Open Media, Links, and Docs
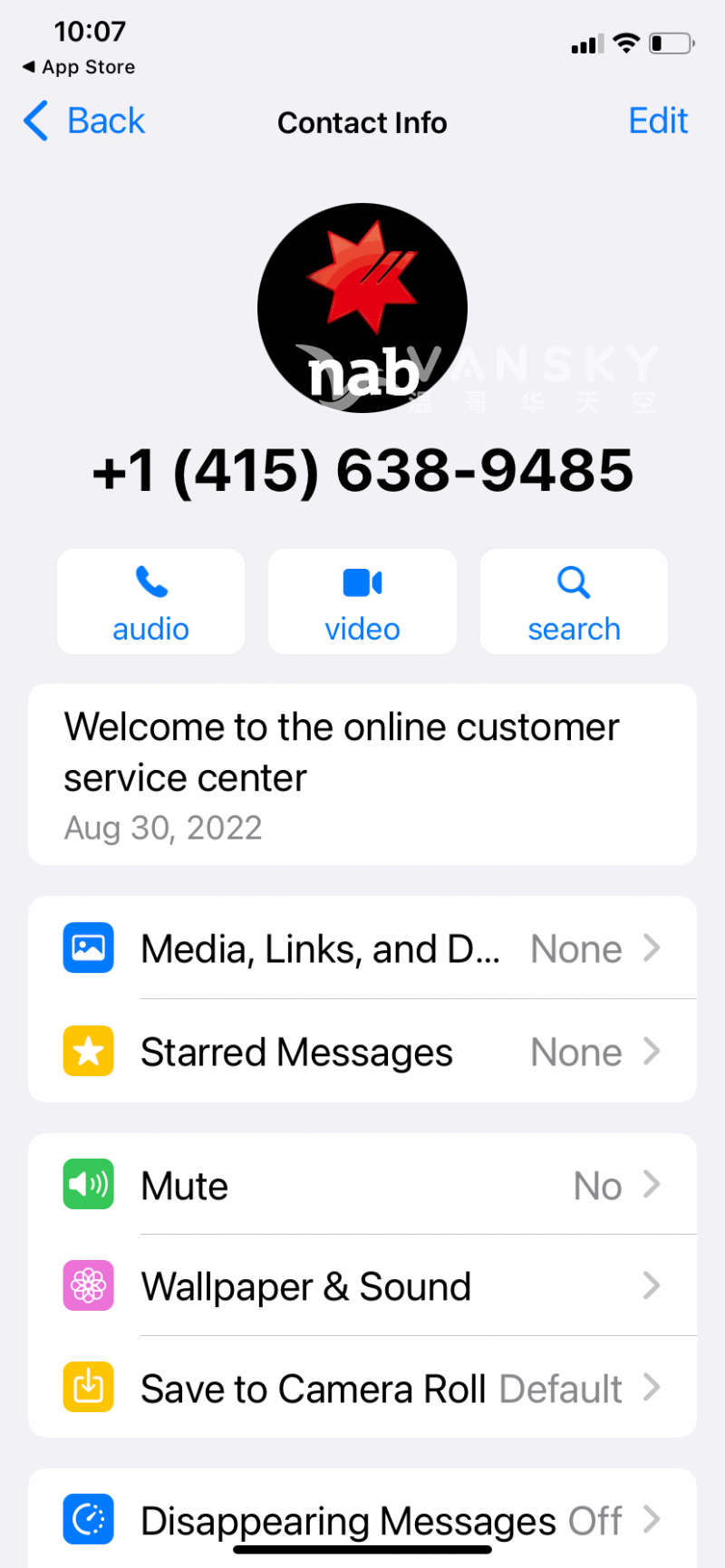The width and height of the screenshot is (725, 1568). pos(362,948)
